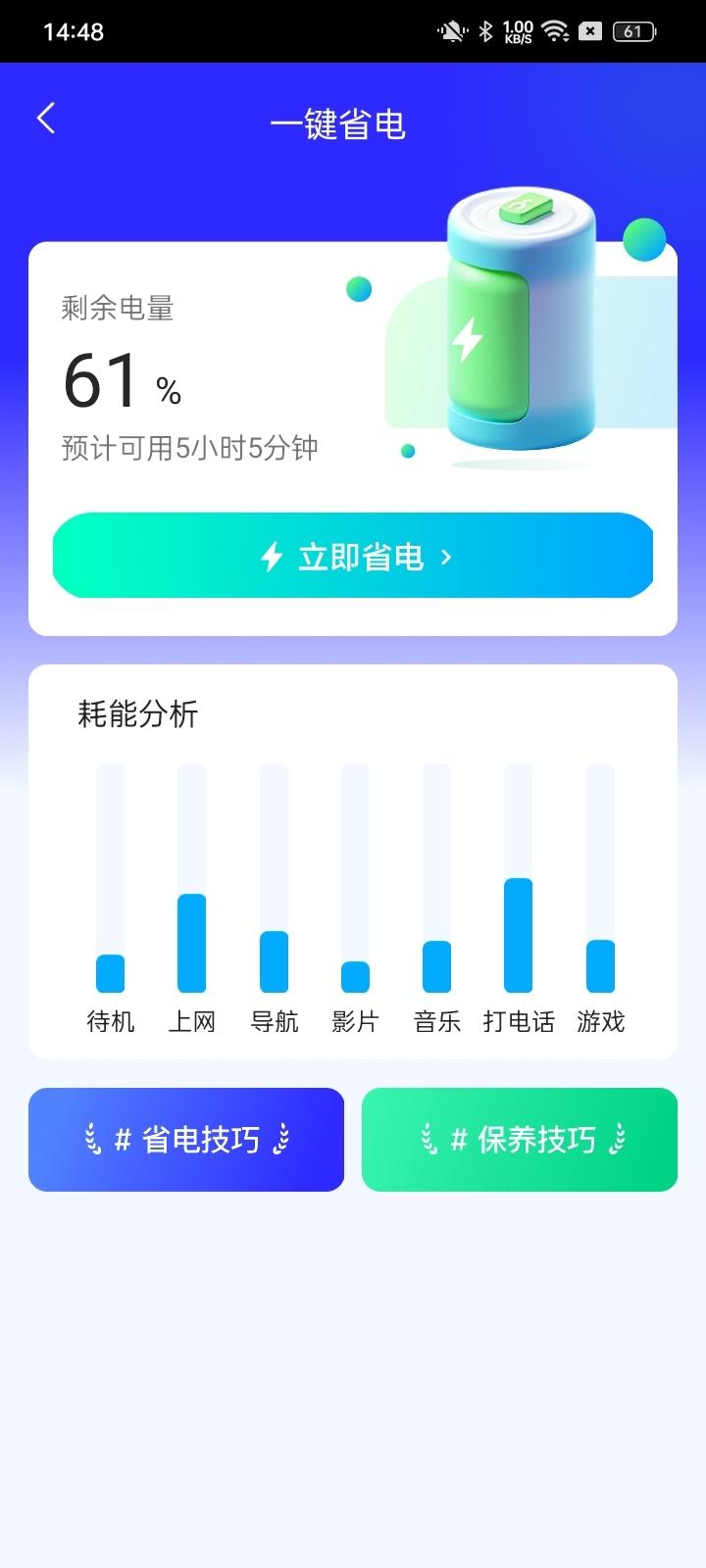The width and height of the screenshot is (706, 1568).
Task: Open the 省电技巧 tips
Action: pyautogui.click(x=186, y=1140)
